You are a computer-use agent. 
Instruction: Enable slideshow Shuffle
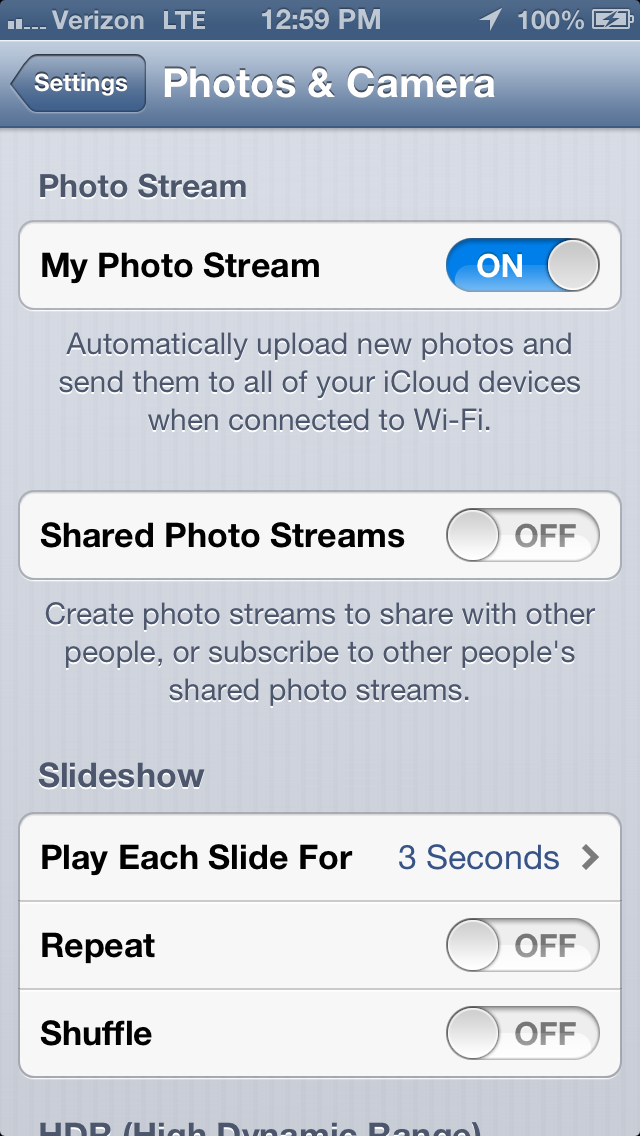pyautogui.click(x=522, y=1033)
